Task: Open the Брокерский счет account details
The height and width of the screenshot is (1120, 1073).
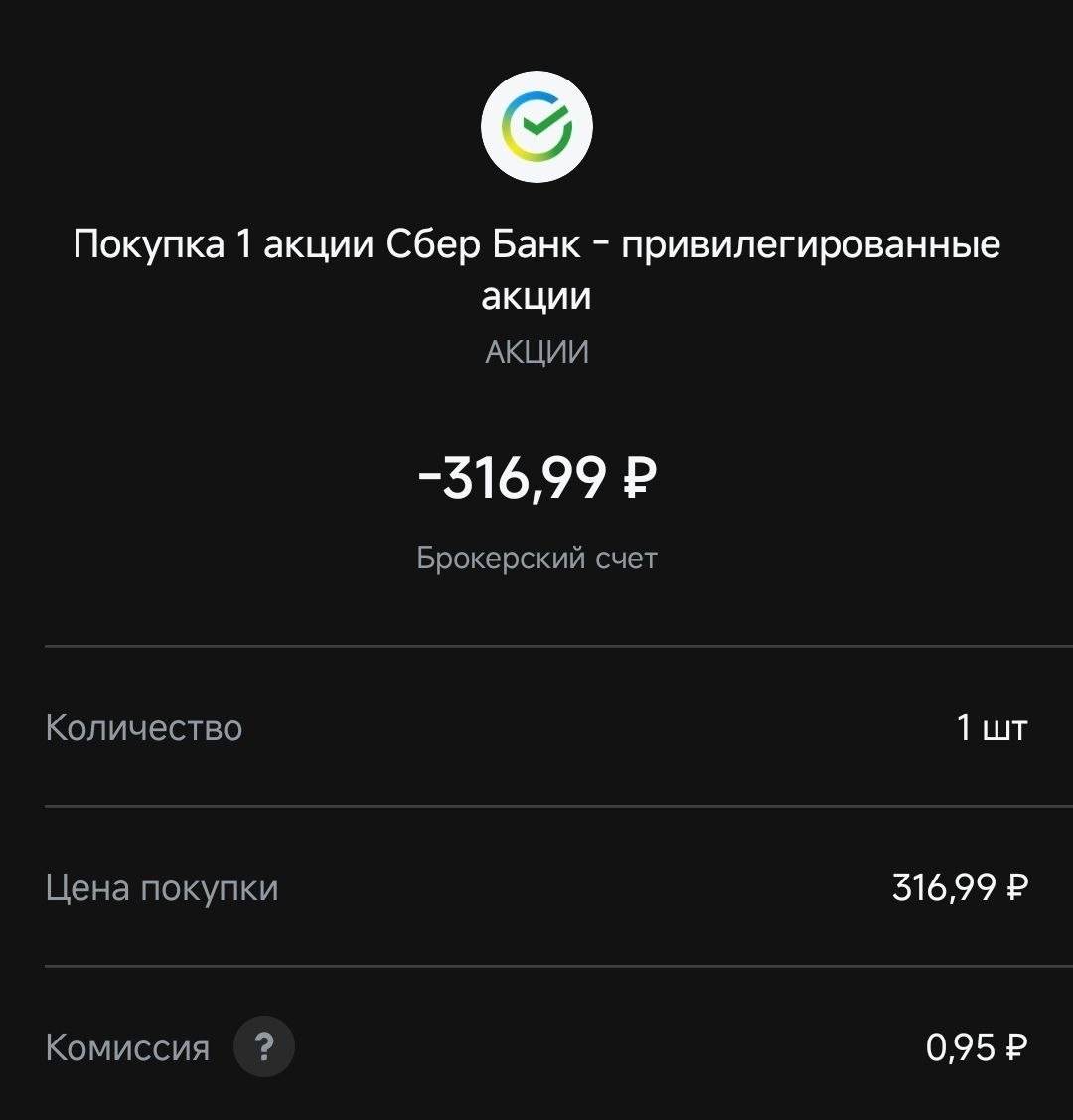Action: click(536, 558)
